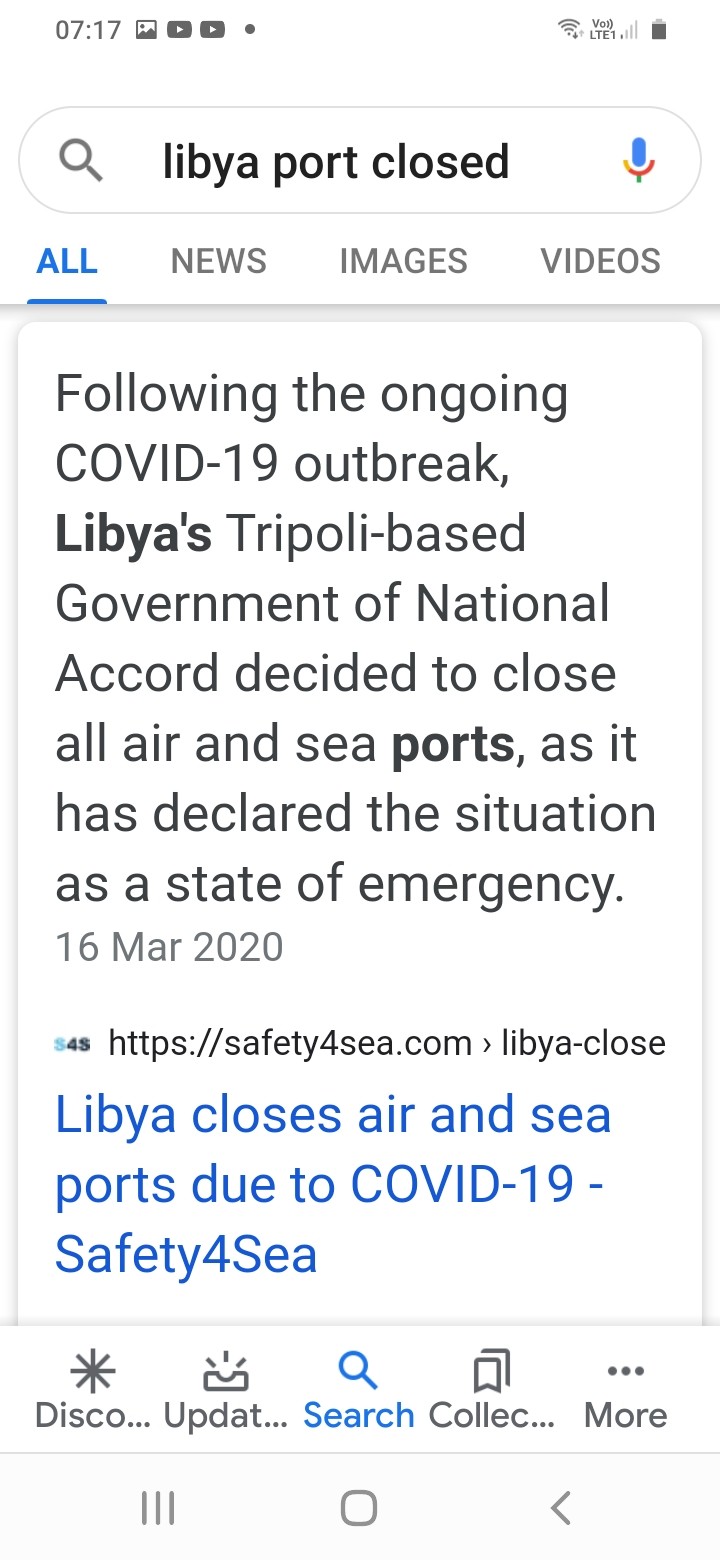This screenshot has height=1560, width=720.
Task: Return to the home screen
Action: click(359, 1507)
